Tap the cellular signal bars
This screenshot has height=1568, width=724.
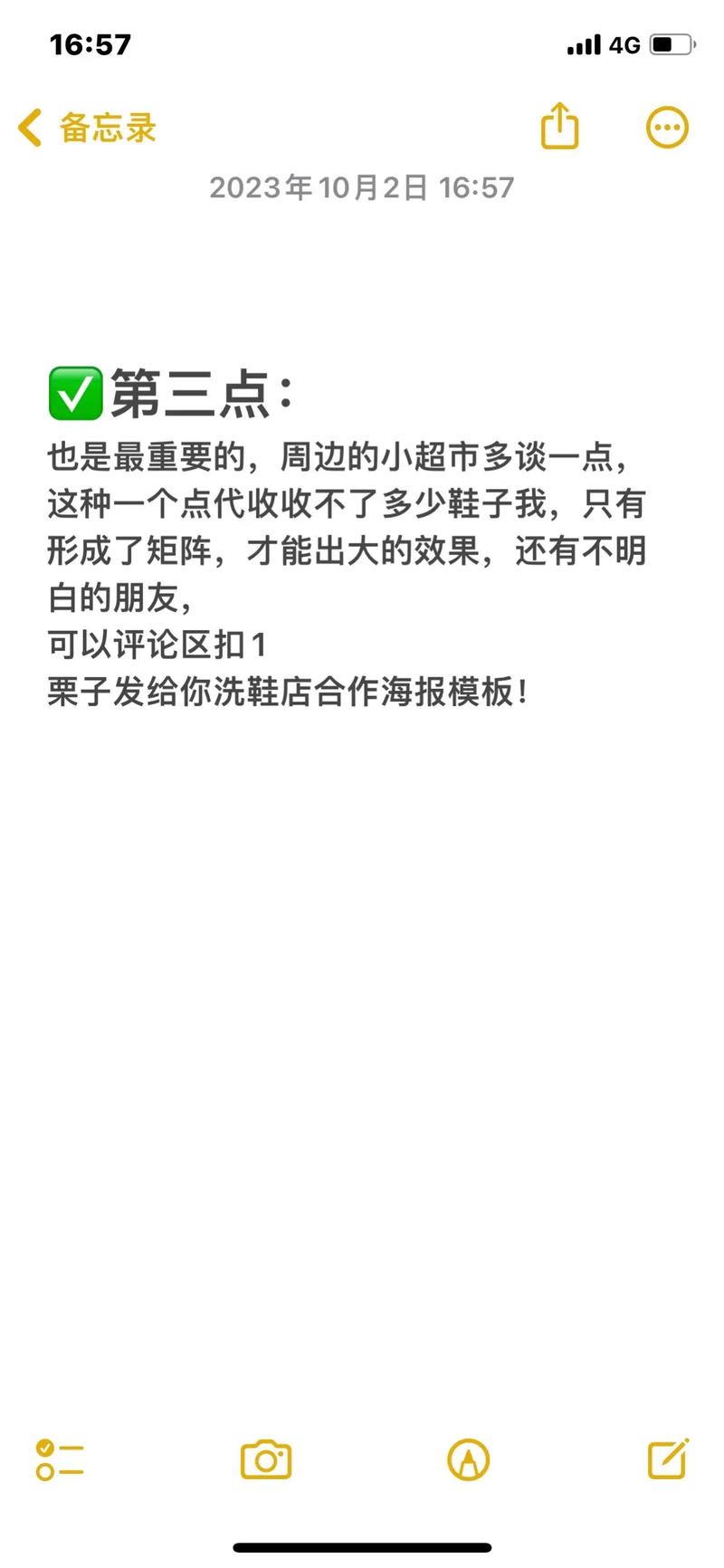[583, 43]
